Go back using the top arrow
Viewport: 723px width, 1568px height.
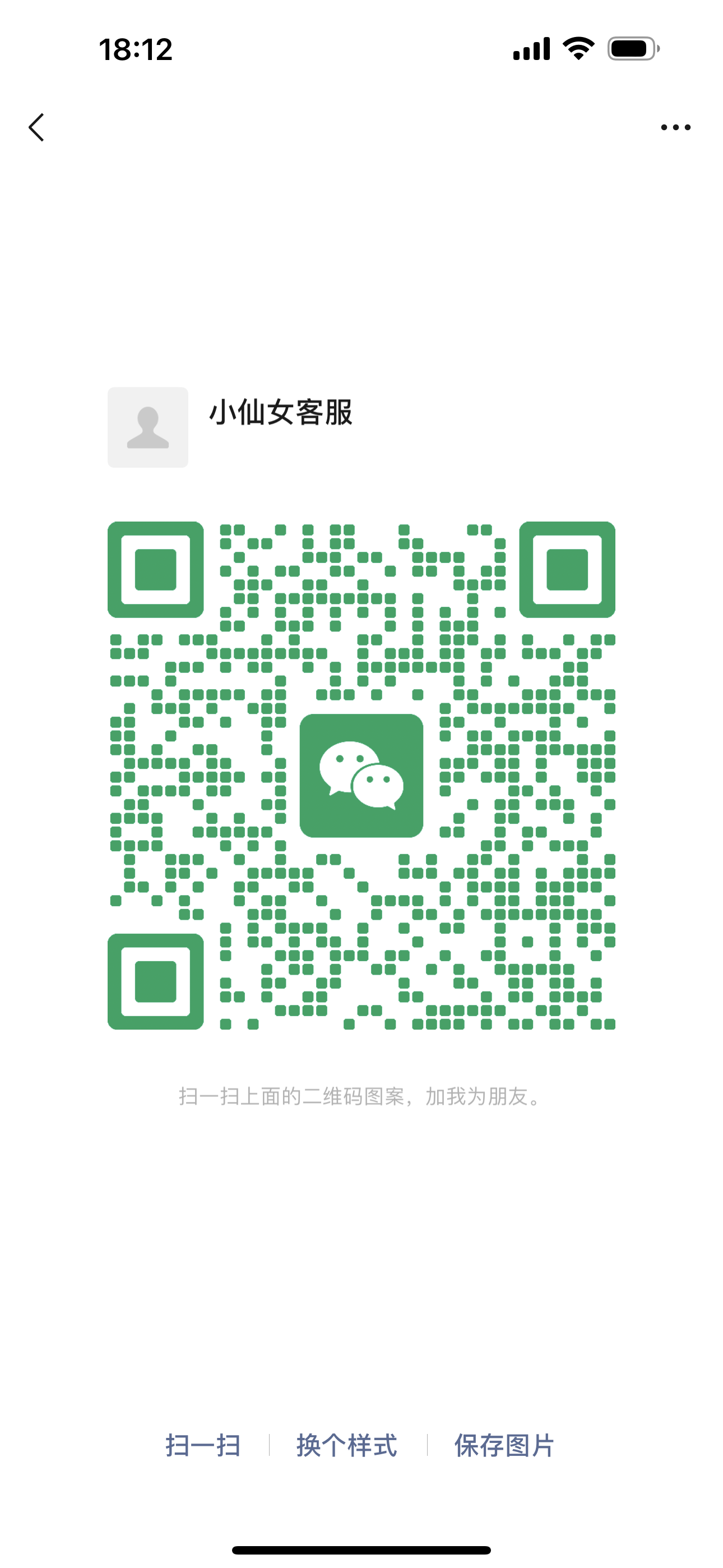36,127
